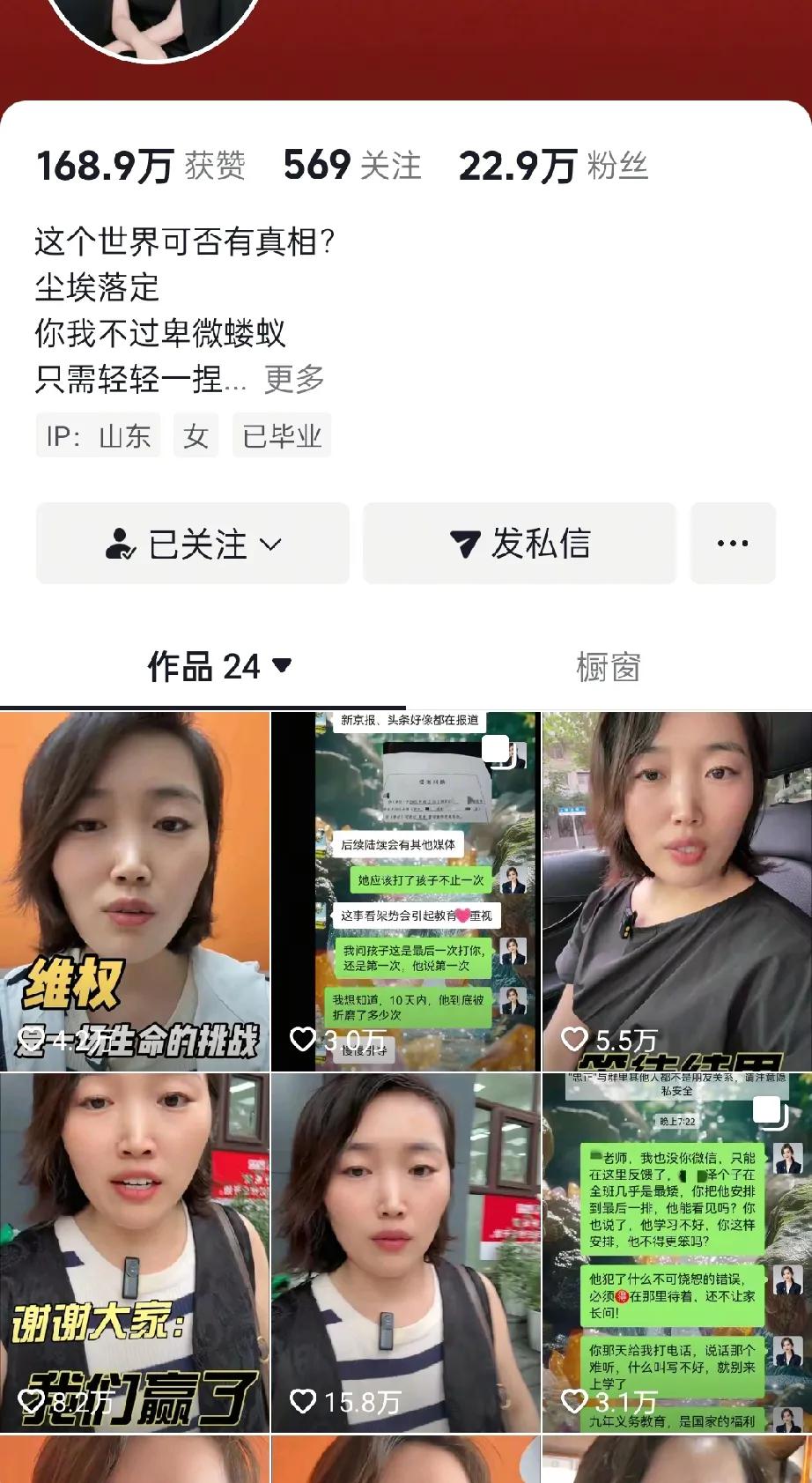Open the three-dot more options button
812x1483 pixels.
(733, 544)
